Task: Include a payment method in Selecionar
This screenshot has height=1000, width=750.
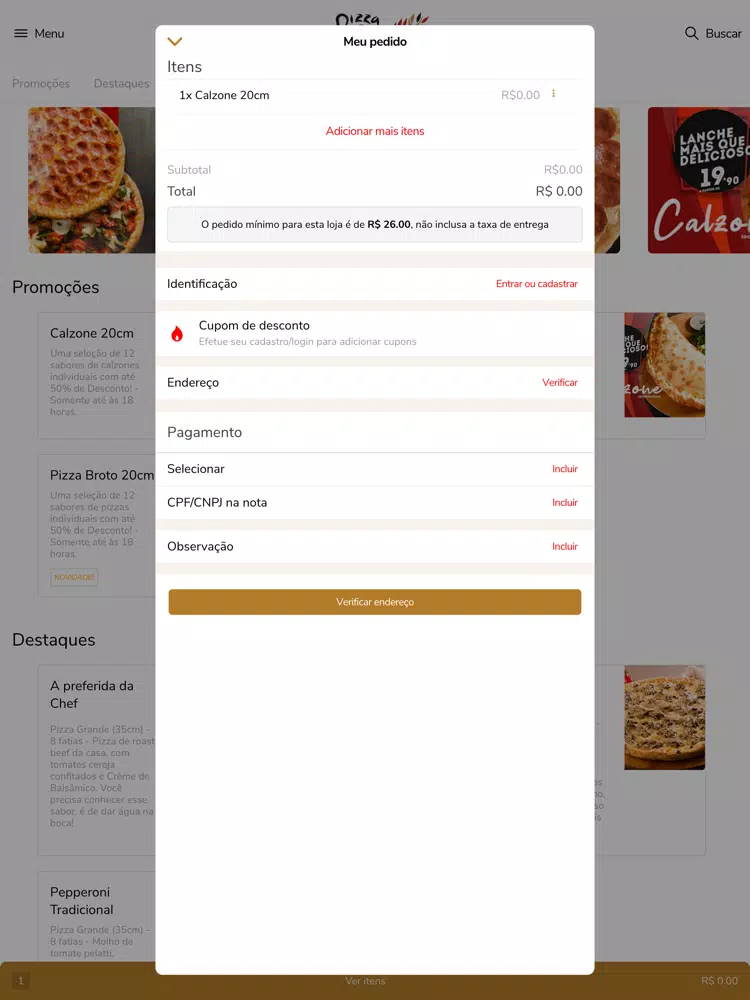Action: coord(564,469)
